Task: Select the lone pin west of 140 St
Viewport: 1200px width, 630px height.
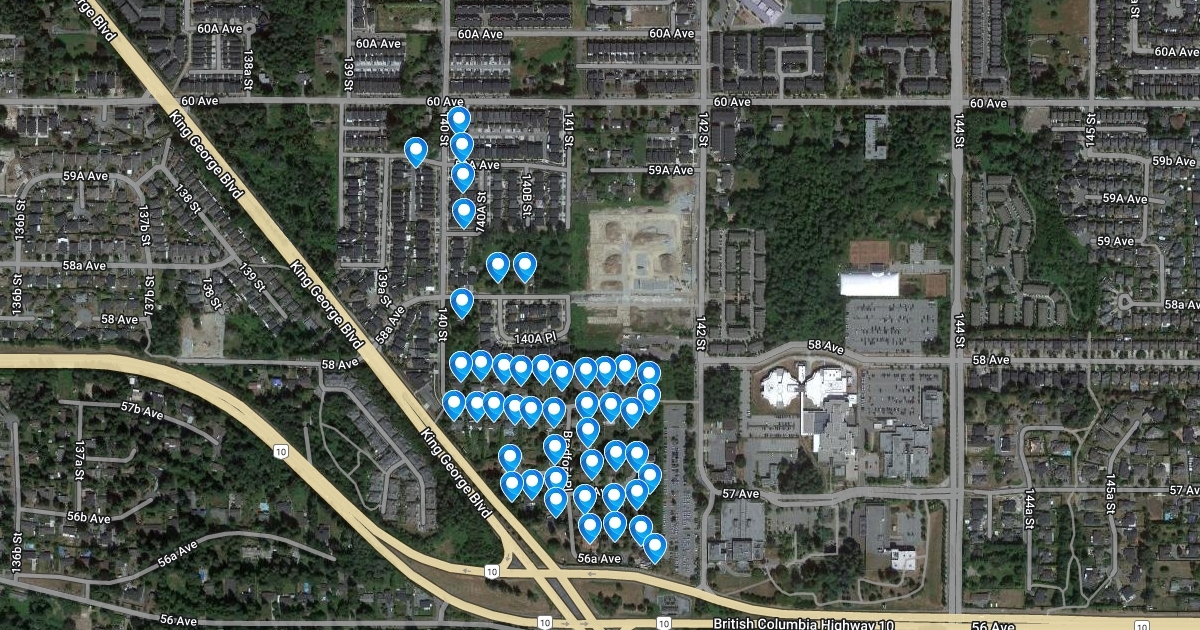Action: coord(416,151)
